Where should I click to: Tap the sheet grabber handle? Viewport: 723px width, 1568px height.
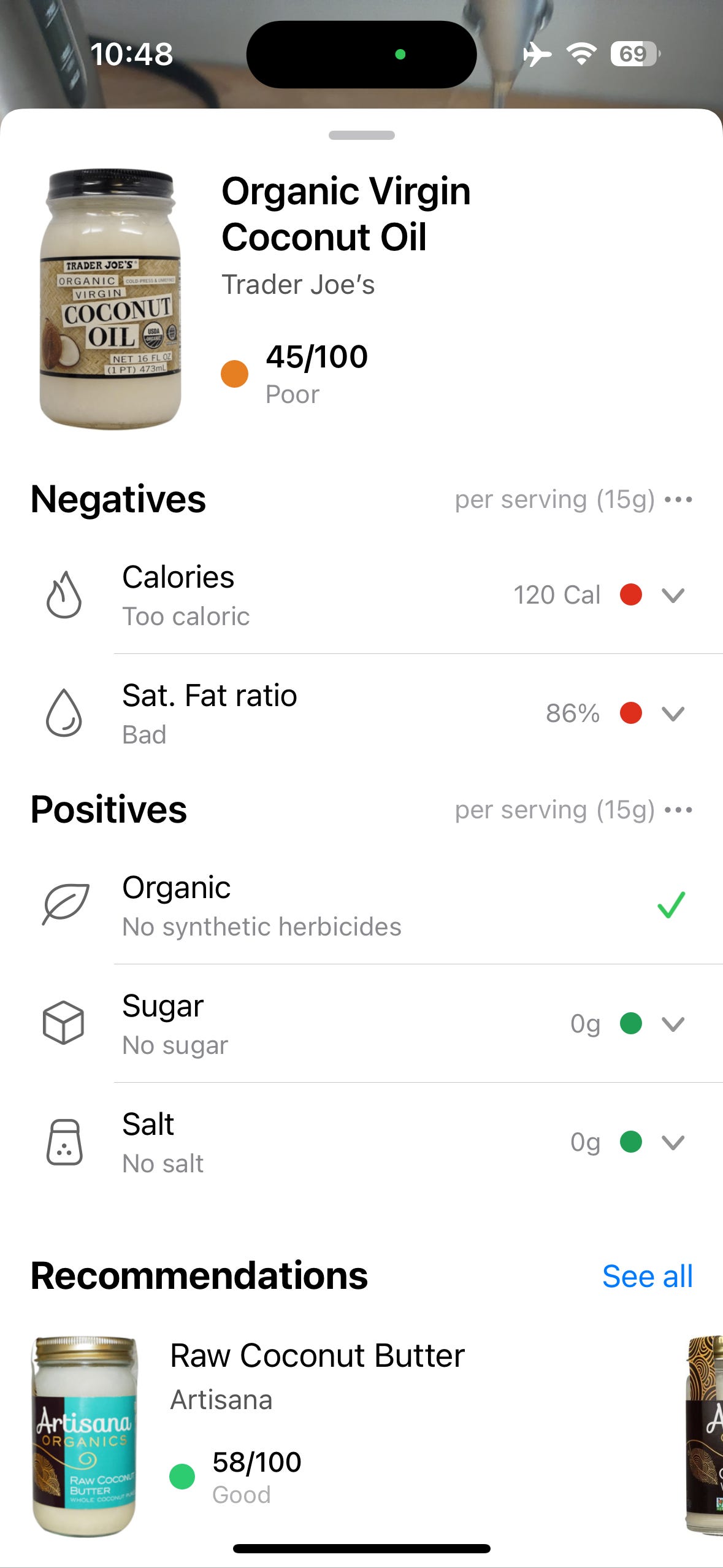362,135
